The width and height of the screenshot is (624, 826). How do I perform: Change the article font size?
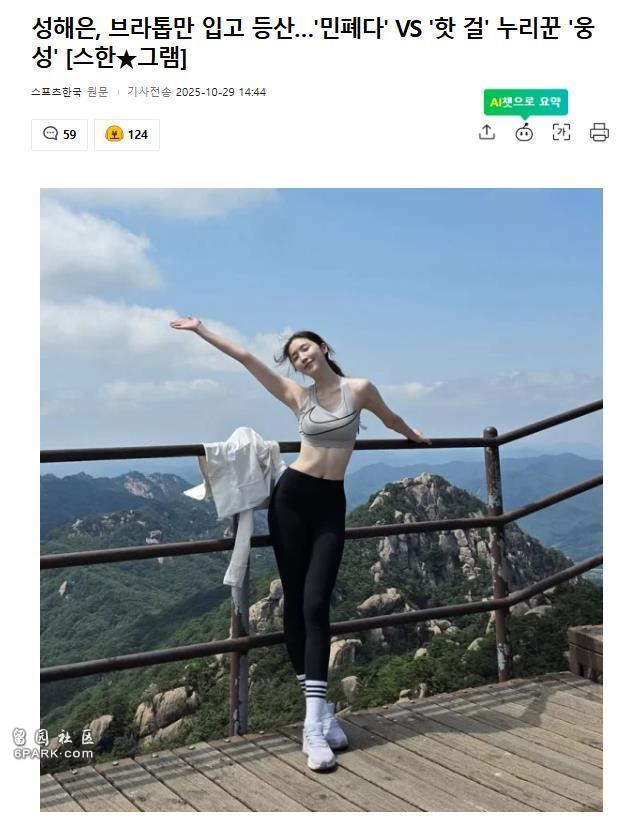561,132
